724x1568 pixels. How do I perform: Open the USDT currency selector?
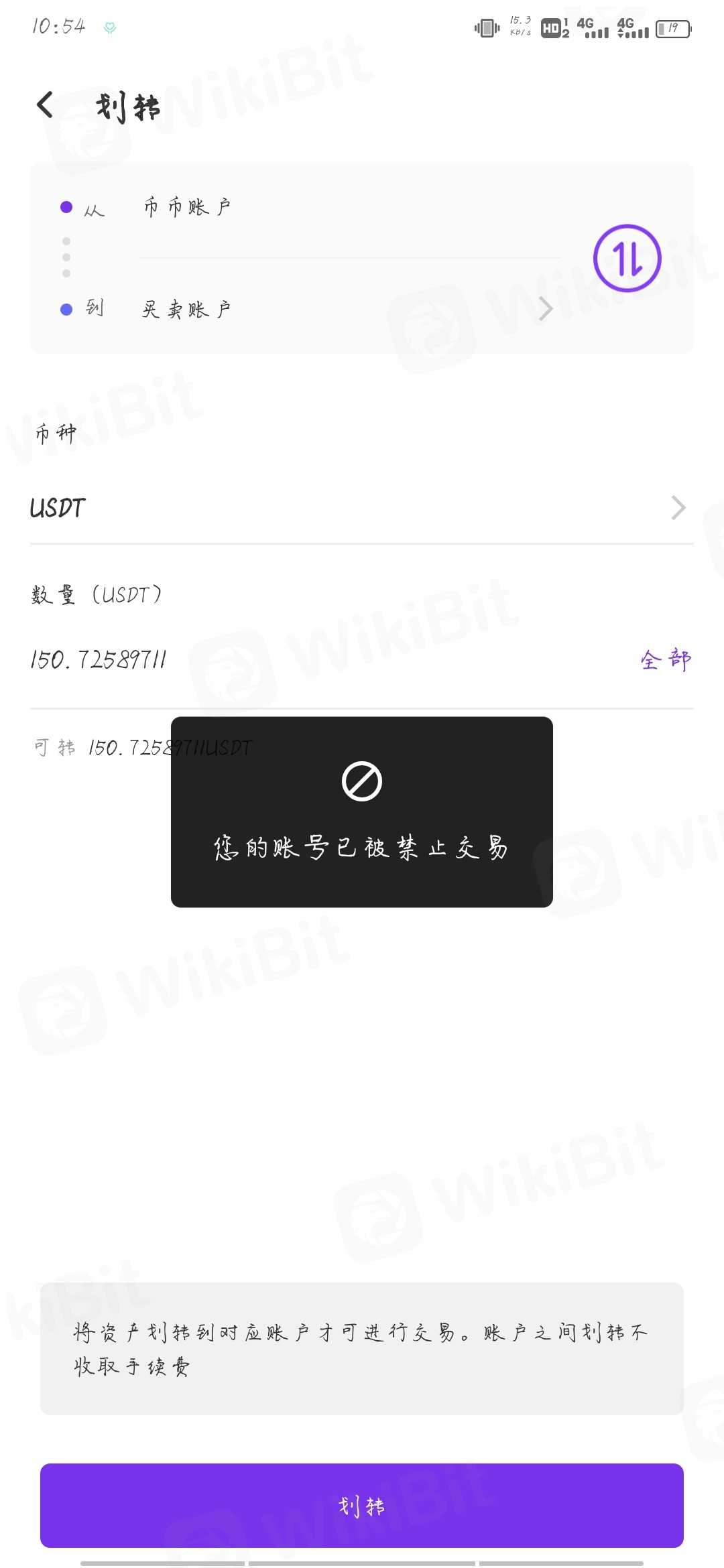(361, 508)
